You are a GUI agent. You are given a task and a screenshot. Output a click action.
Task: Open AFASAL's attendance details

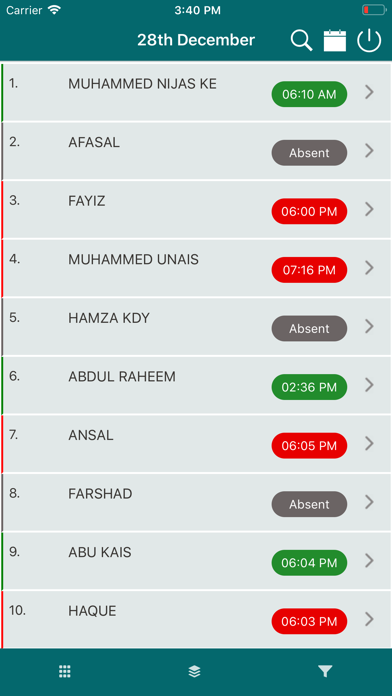196,151
